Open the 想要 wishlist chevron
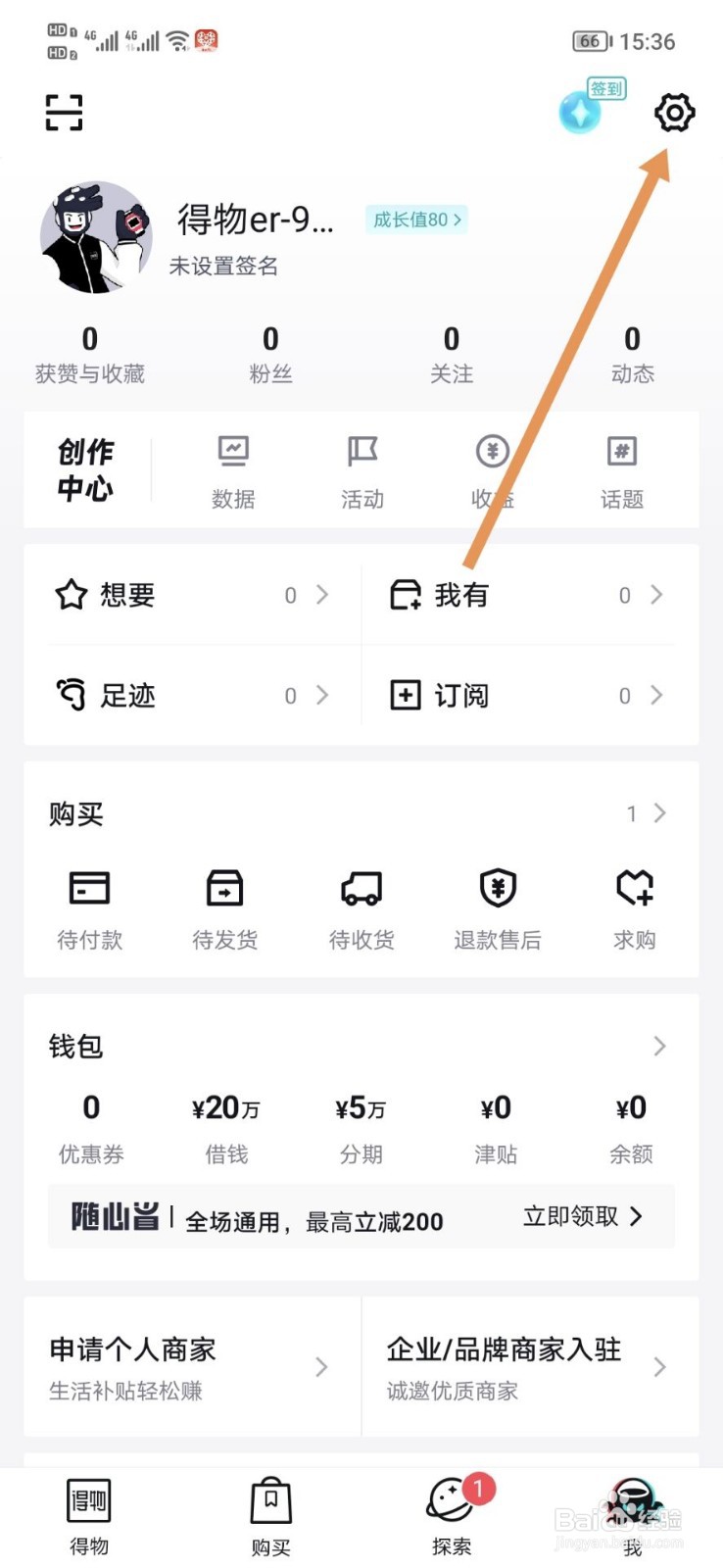The width and height of the screenshot is (723, 1568). [x=321, y=595]
